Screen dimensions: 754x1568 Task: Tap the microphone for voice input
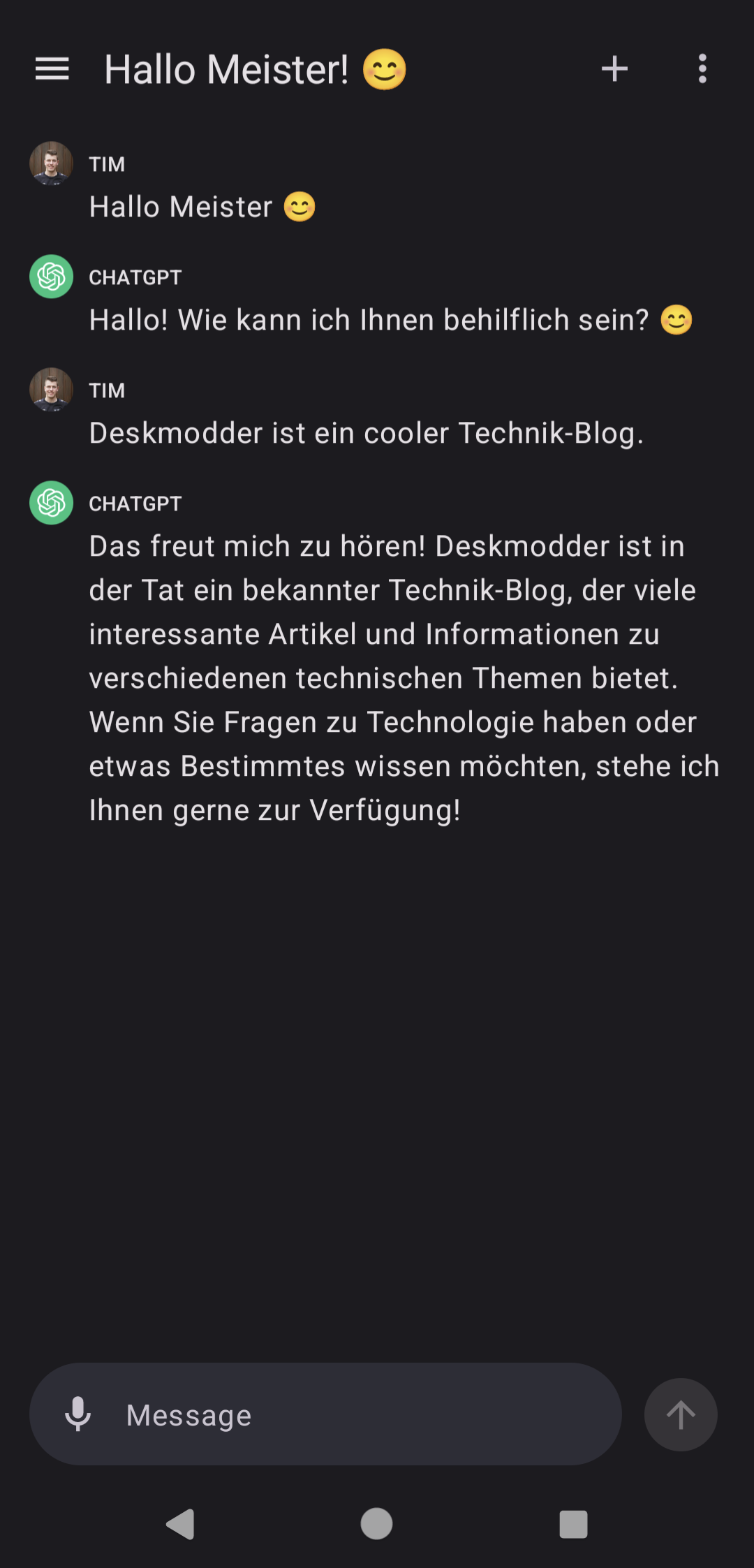click(78, 1414)
